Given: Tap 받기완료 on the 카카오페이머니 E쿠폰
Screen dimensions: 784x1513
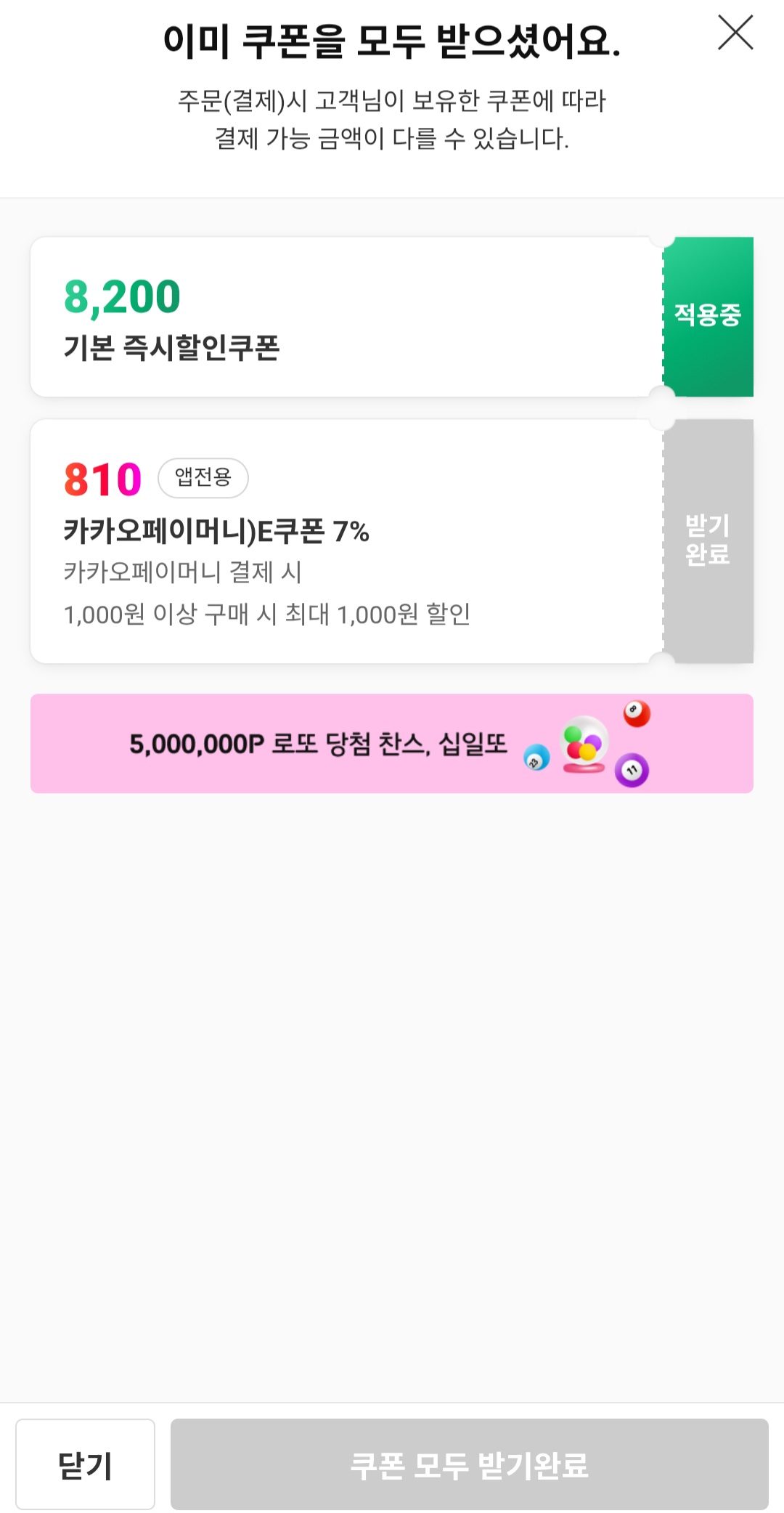Looking at the screenshot, I should coord(708,540).
